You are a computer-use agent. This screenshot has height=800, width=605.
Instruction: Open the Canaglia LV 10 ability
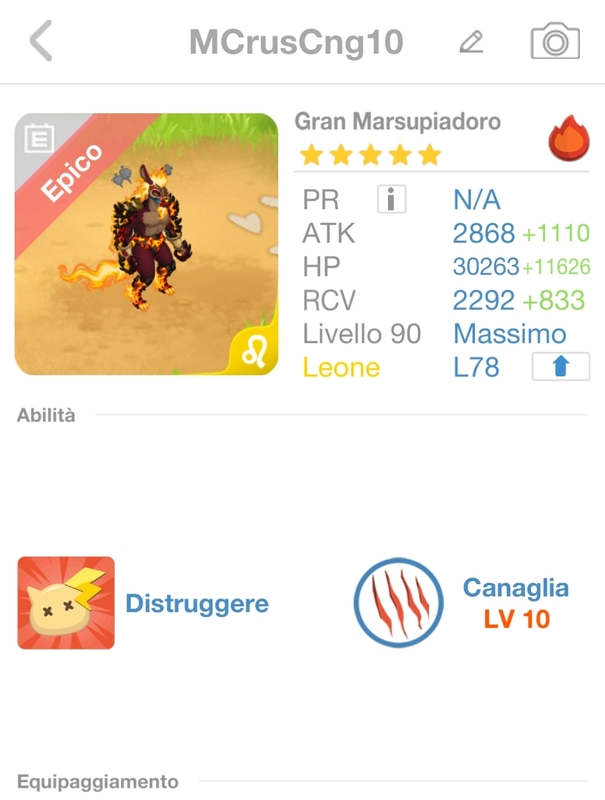pyautogui.click(x=400, y=603)
